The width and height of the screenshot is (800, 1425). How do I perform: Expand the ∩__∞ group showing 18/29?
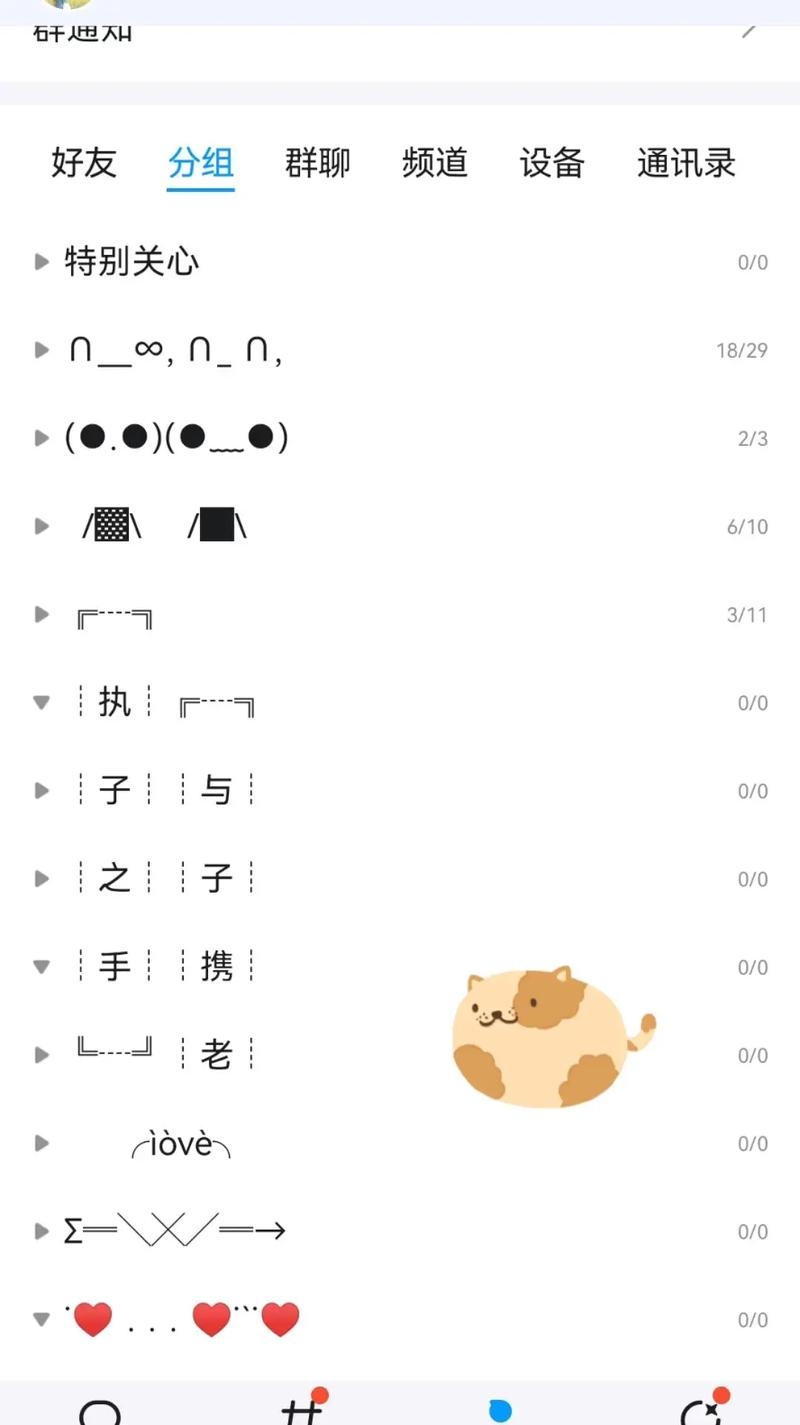[41, 349]
